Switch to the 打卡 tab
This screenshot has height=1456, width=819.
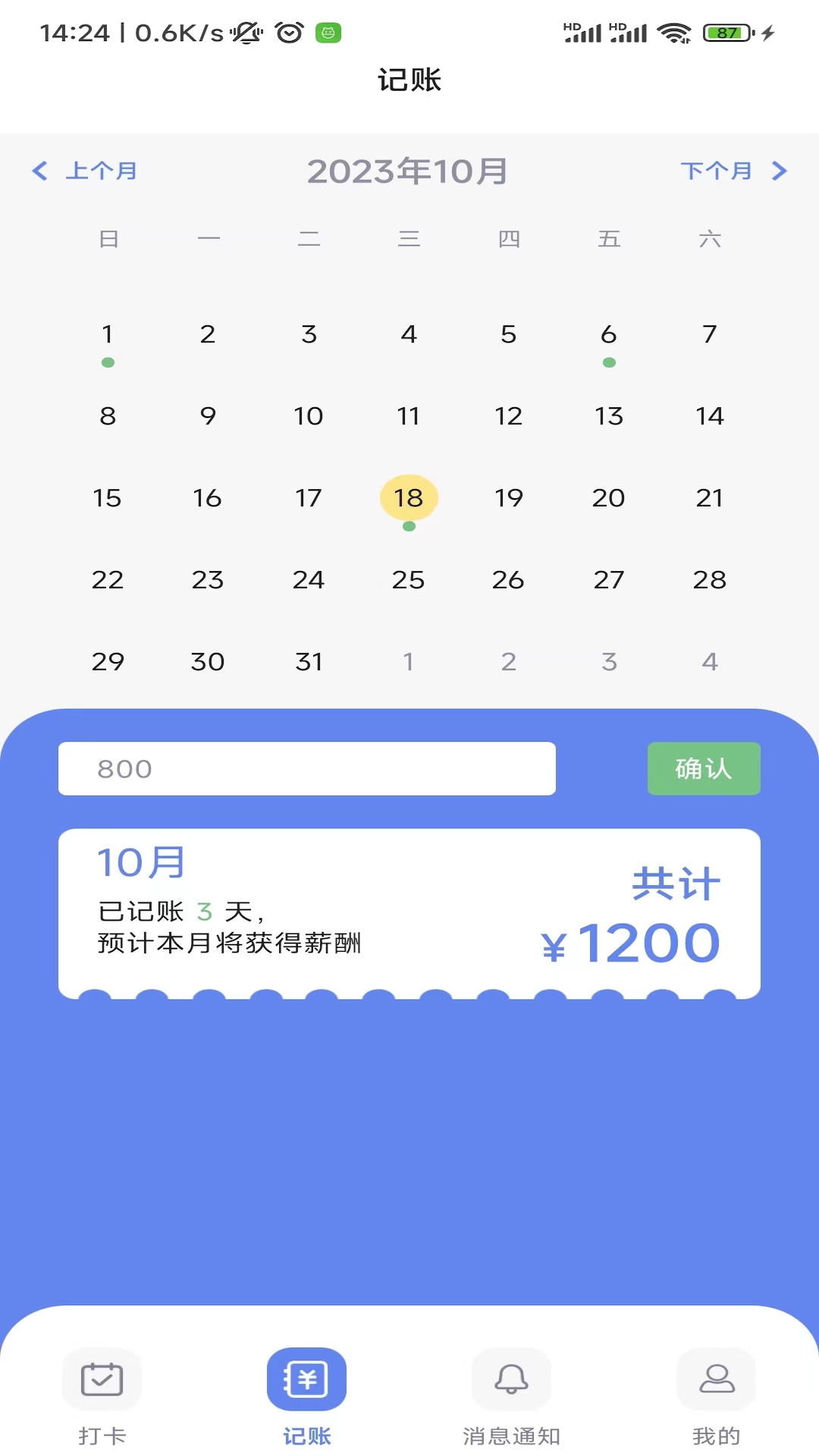point(102,1396)
